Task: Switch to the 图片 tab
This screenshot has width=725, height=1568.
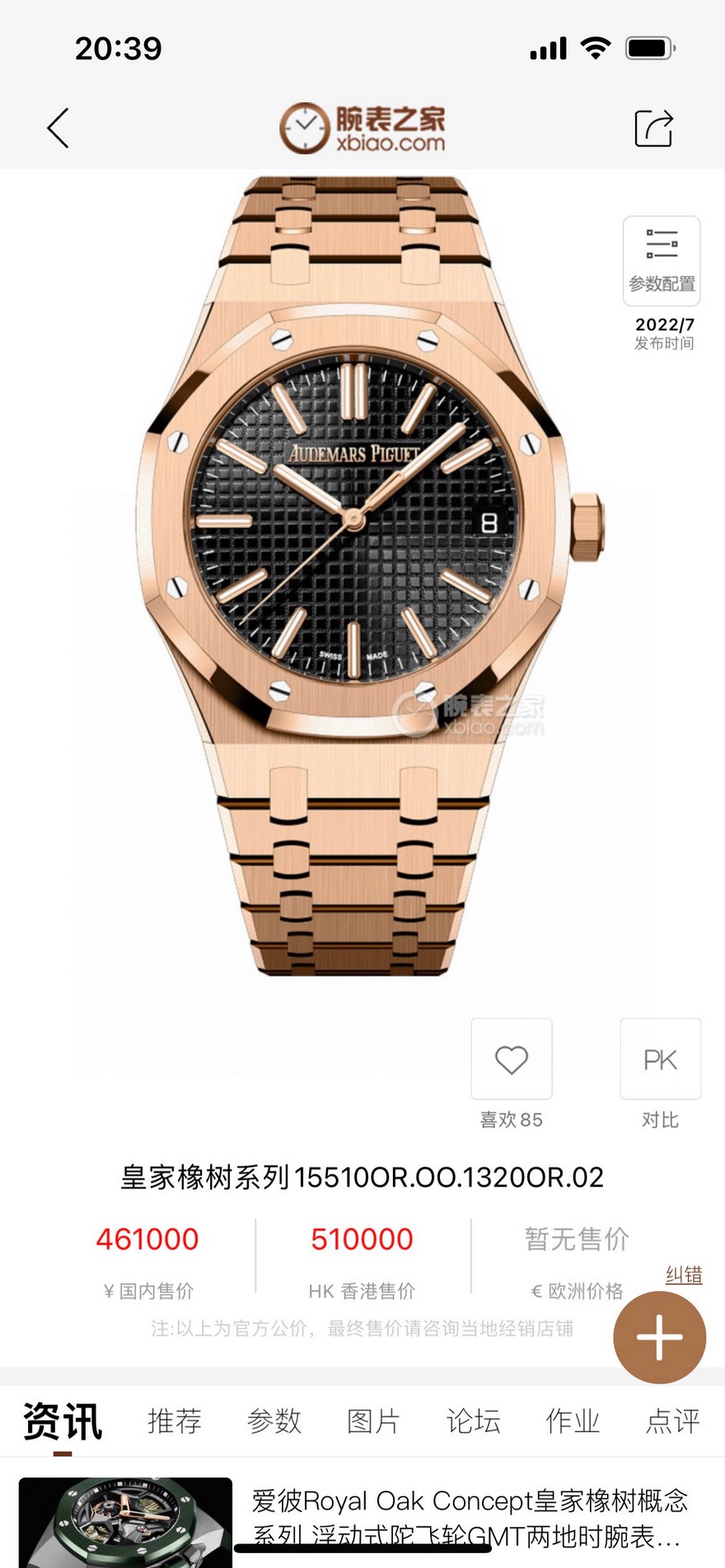Action: click(x=374, y=1421)
